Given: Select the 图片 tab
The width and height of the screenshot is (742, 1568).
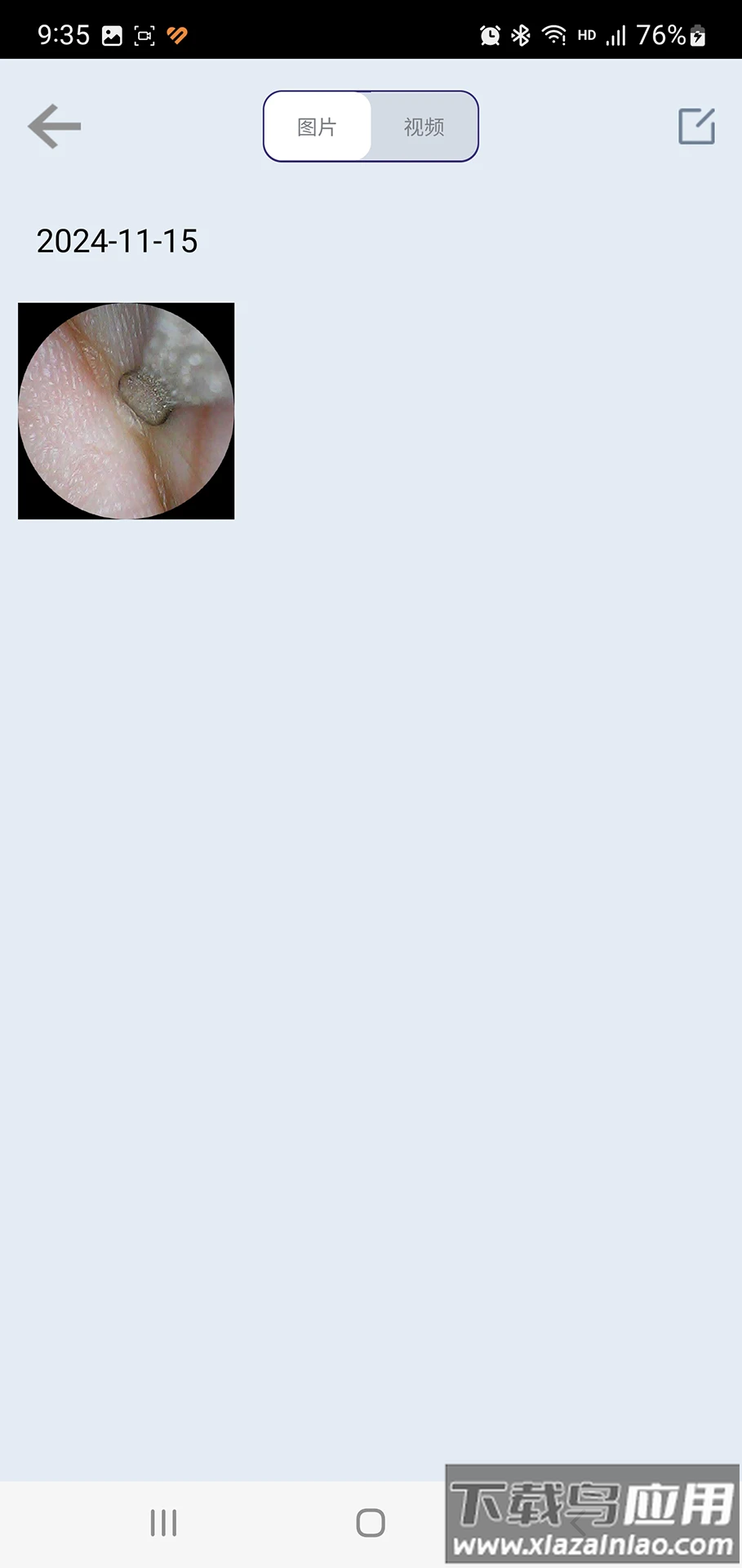Looking at the screenshot, I should pos(317,127).
